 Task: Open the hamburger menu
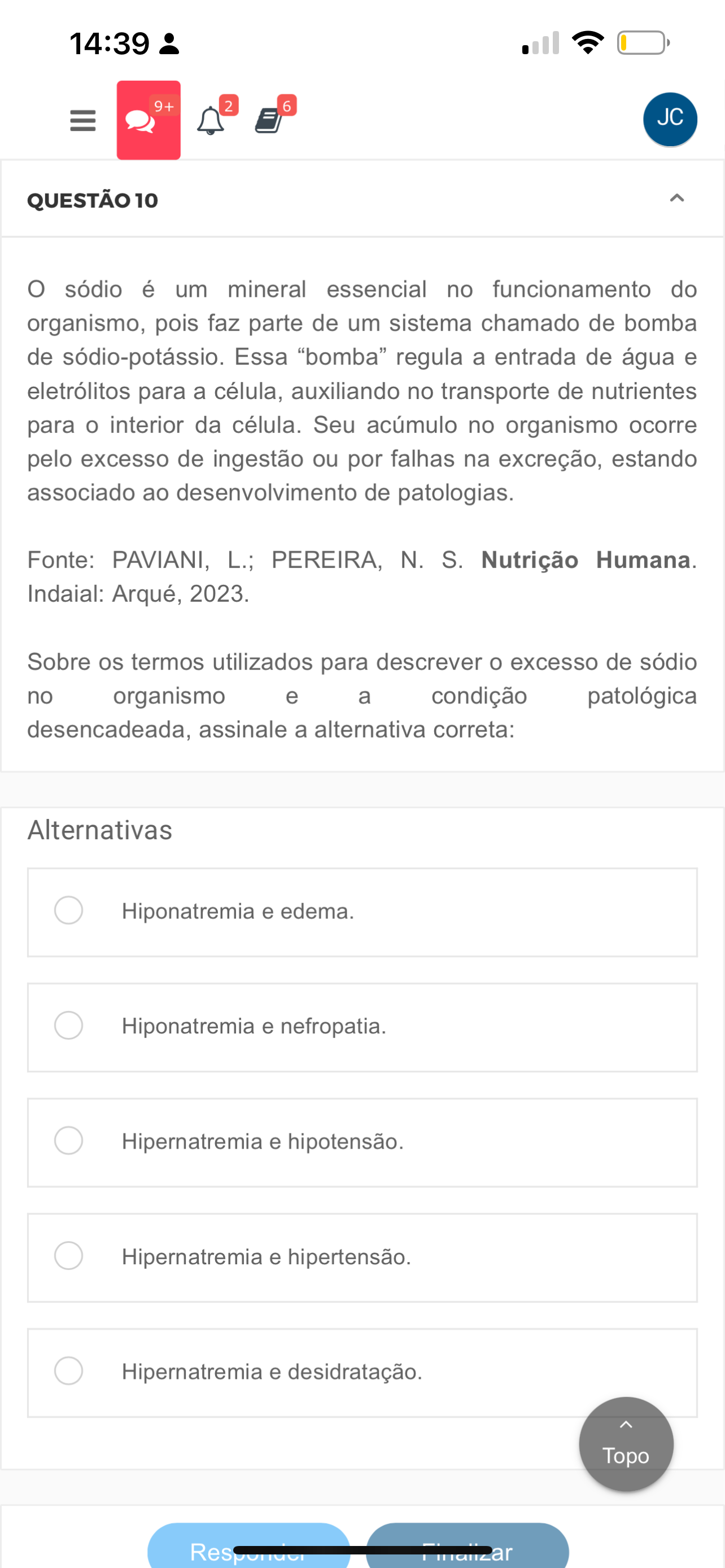point(83,121)
